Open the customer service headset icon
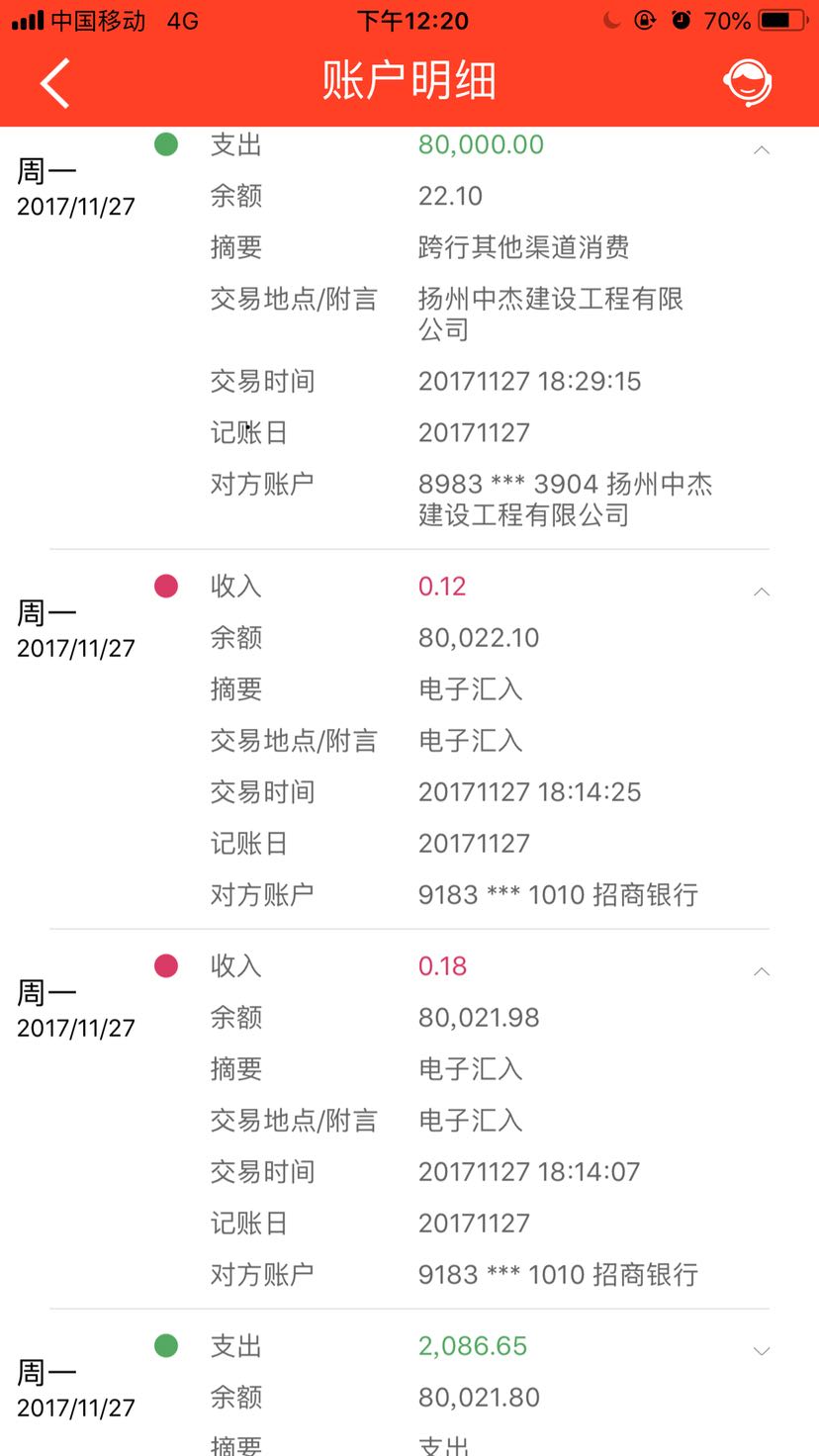This screenshot has height=1456, width=819. click(747, 83)
